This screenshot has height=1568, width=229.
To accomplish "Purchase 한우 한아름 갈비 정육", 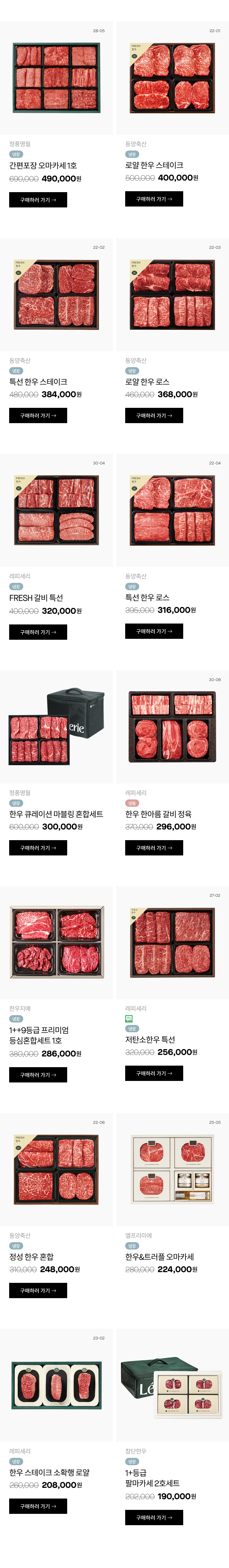I will 154,848.
